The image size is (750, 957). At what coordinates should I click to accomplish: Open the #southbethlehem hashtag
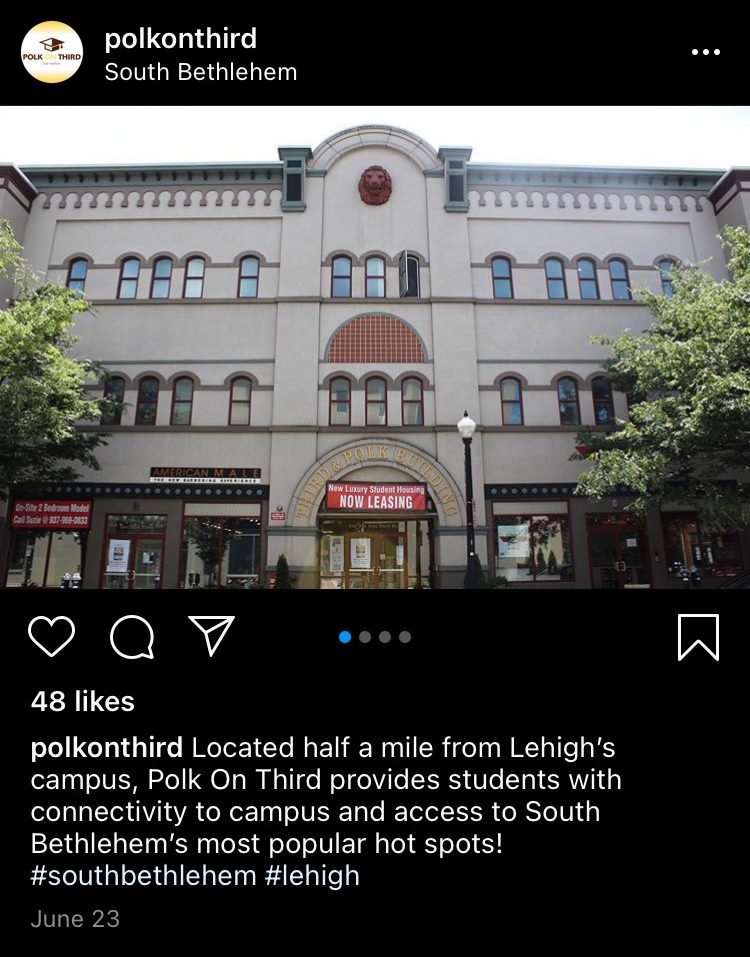click(143, 876)
